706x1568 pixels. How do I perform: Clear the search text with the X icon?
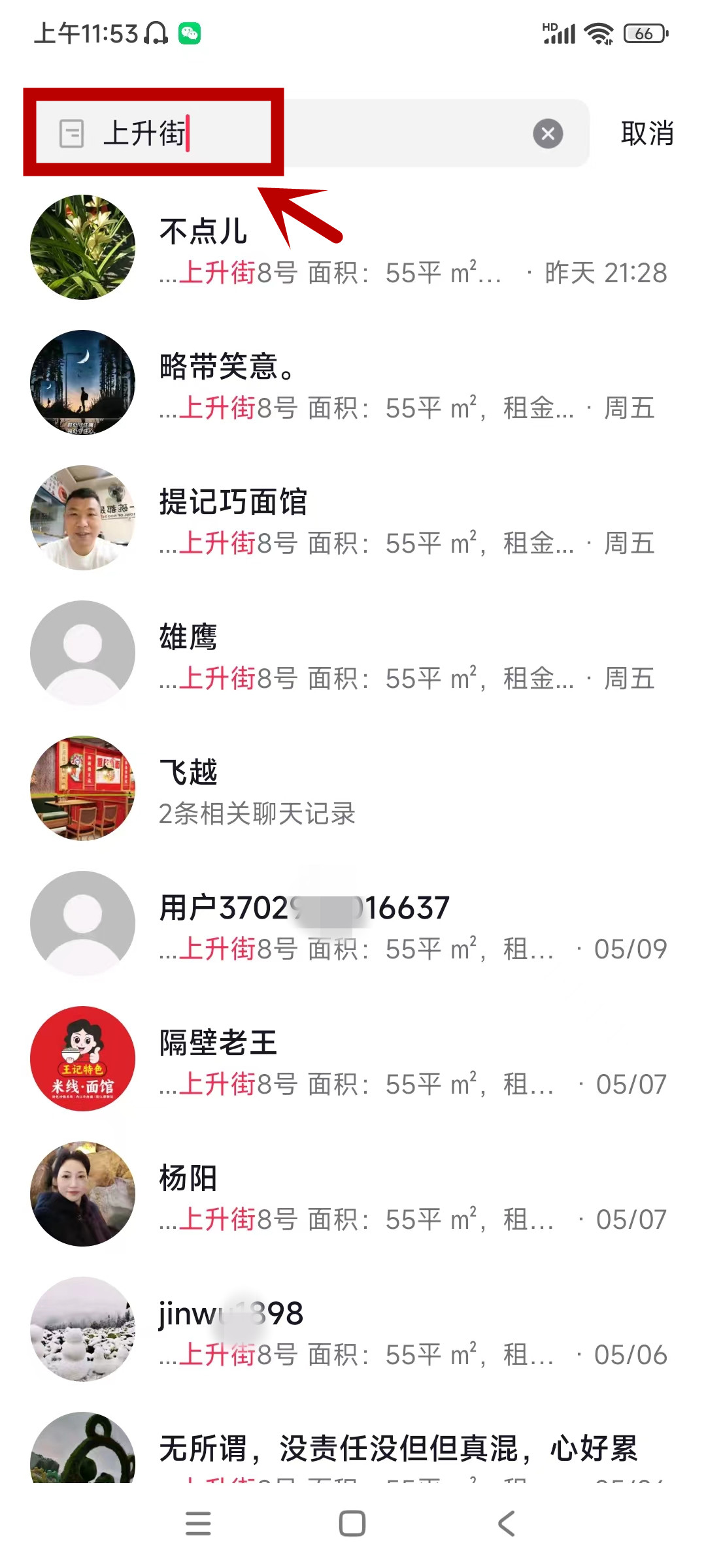click(x=548, y=134)
